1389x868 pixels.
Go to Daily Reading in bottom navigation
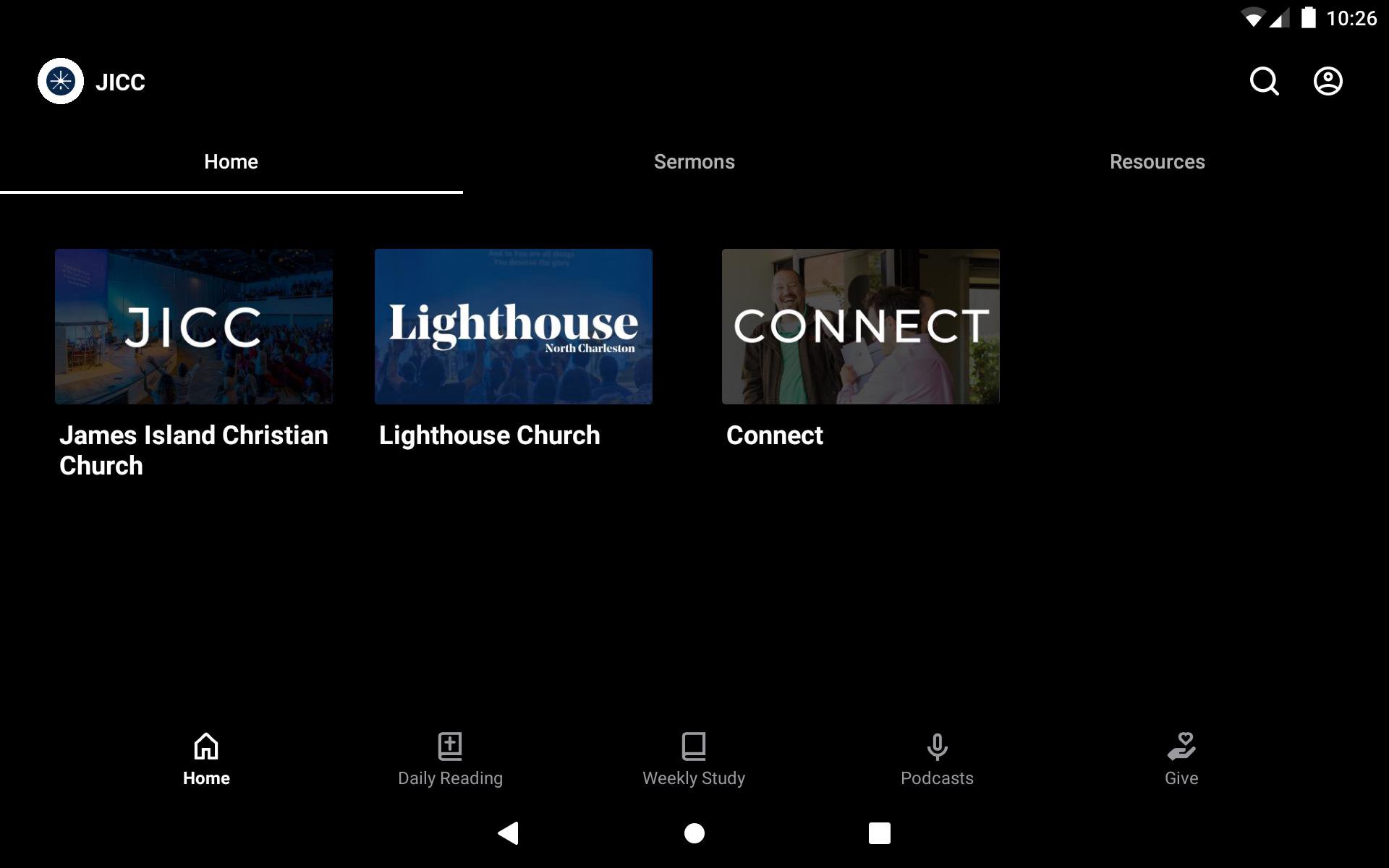[450, 758]
